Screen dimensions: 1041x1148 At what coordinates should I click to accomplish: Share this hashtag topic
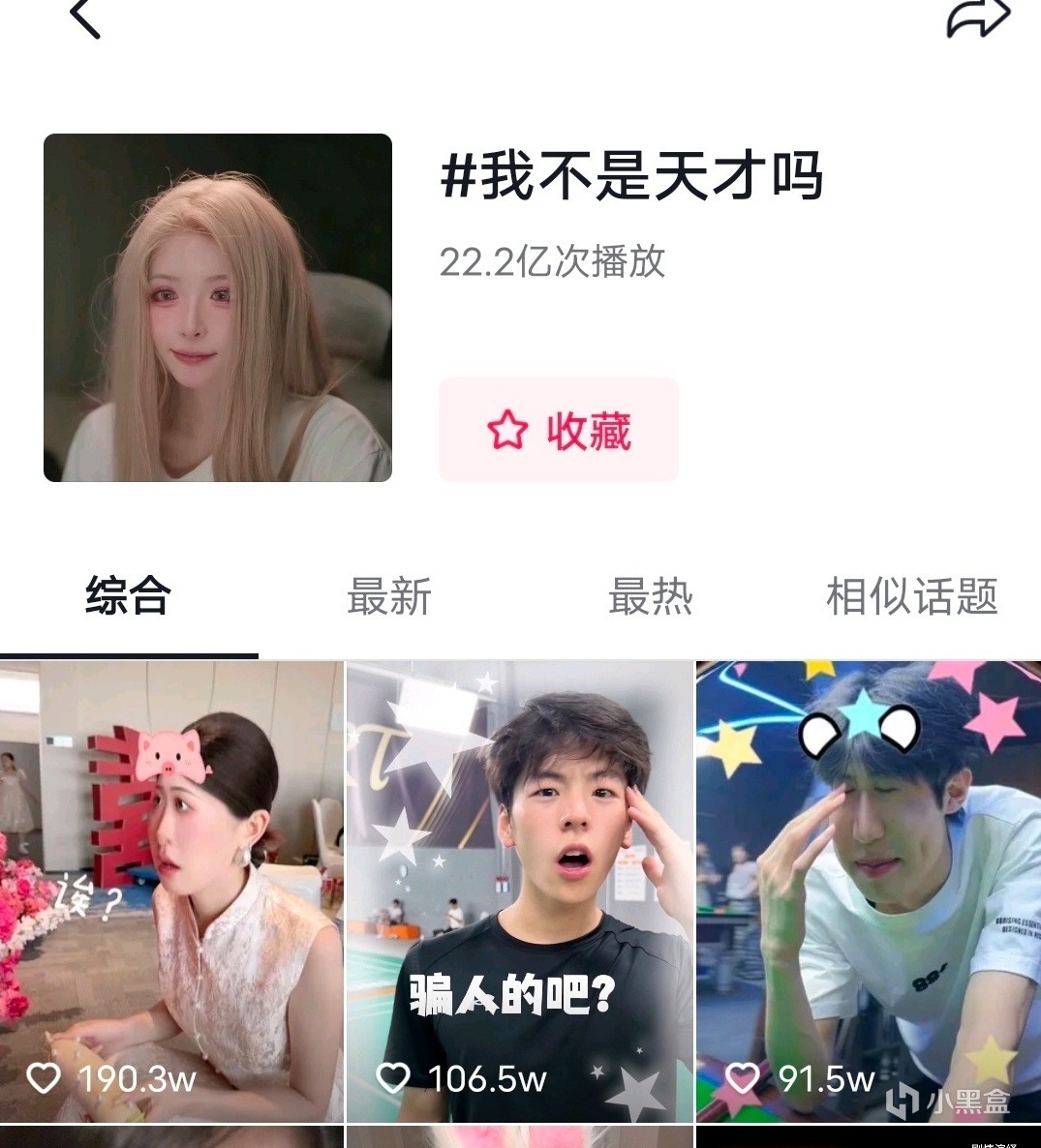click(977, 17)
